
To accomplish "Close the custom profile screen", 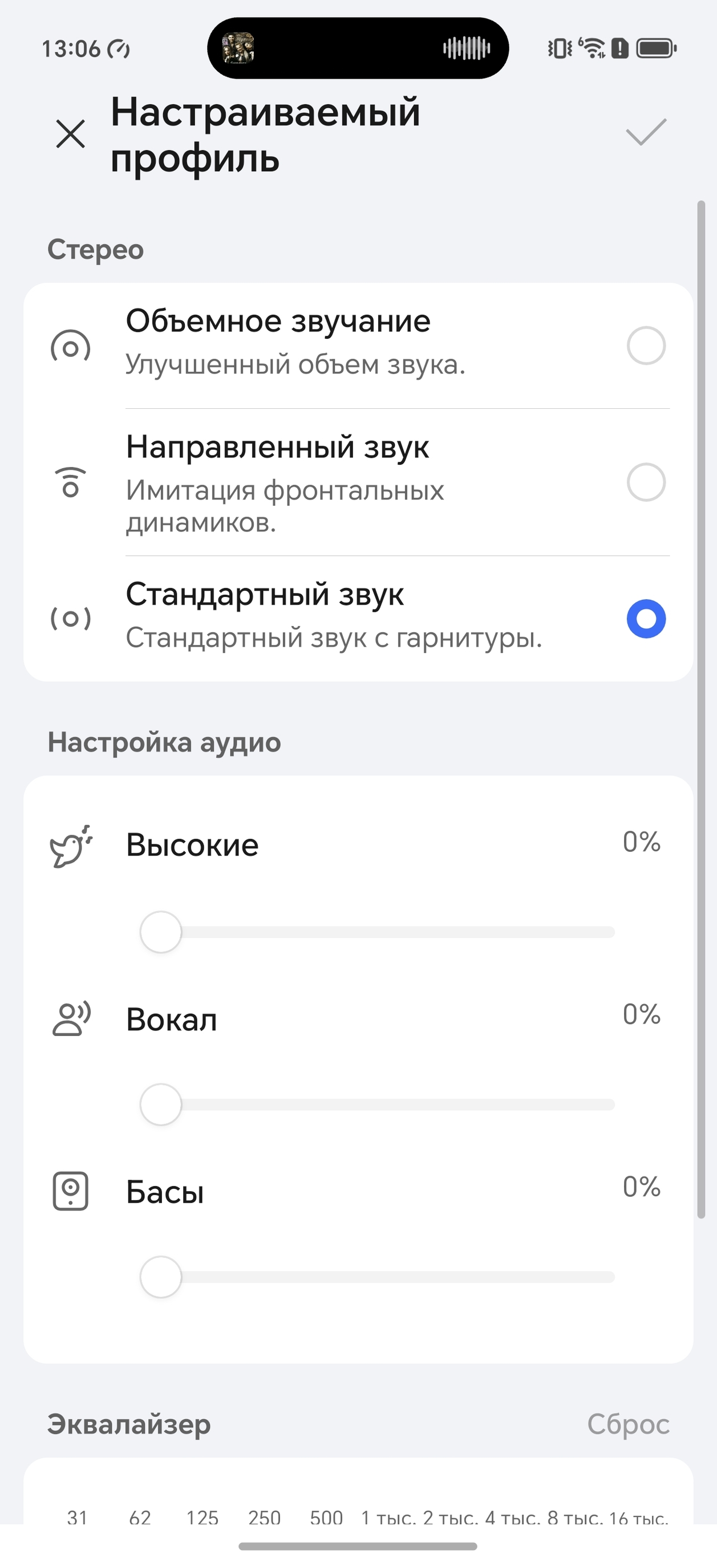I will (71, 134).
